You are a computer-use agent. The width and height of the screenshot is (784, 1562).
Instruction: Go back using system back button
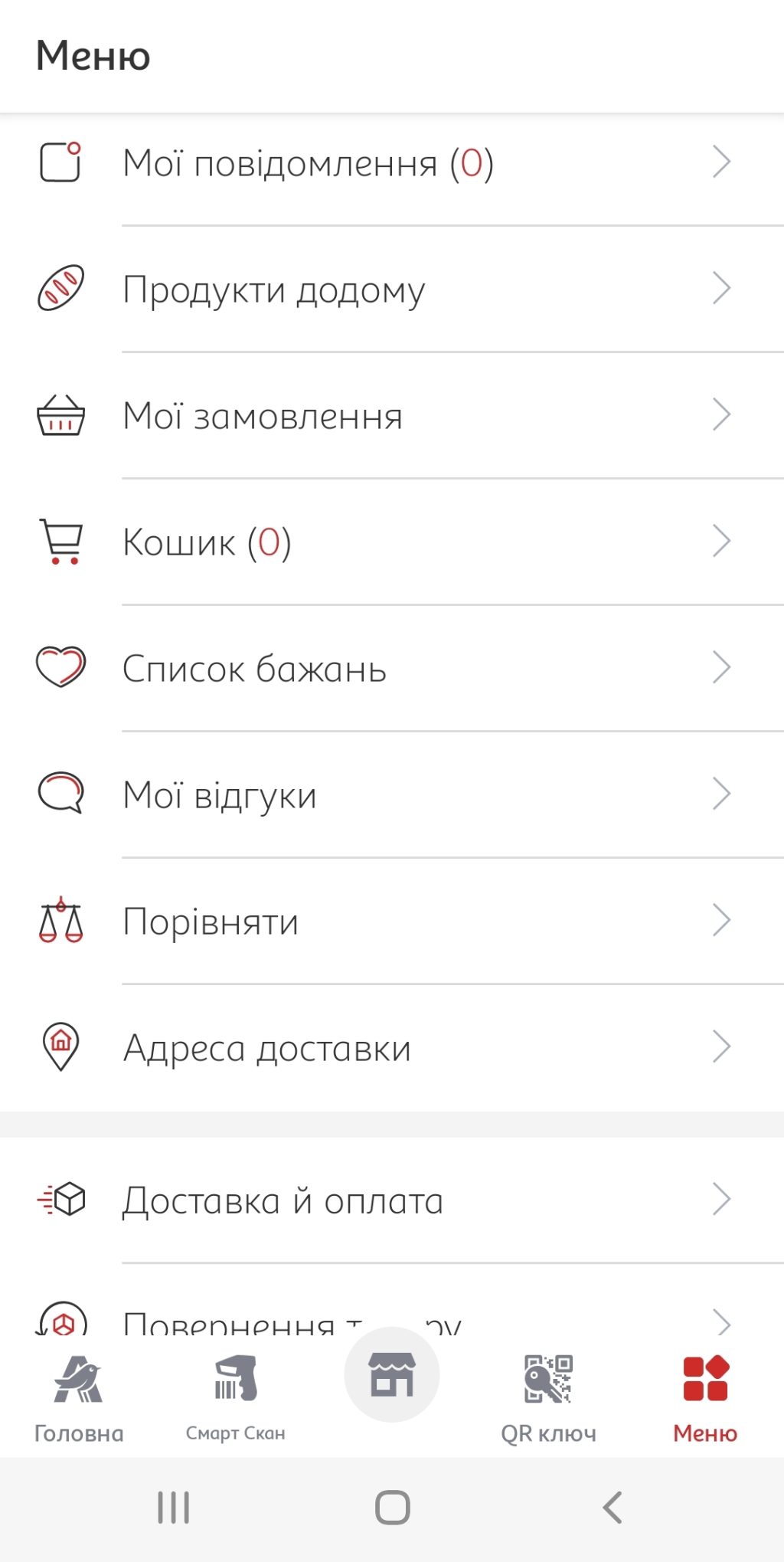[x=612, y=1508]
